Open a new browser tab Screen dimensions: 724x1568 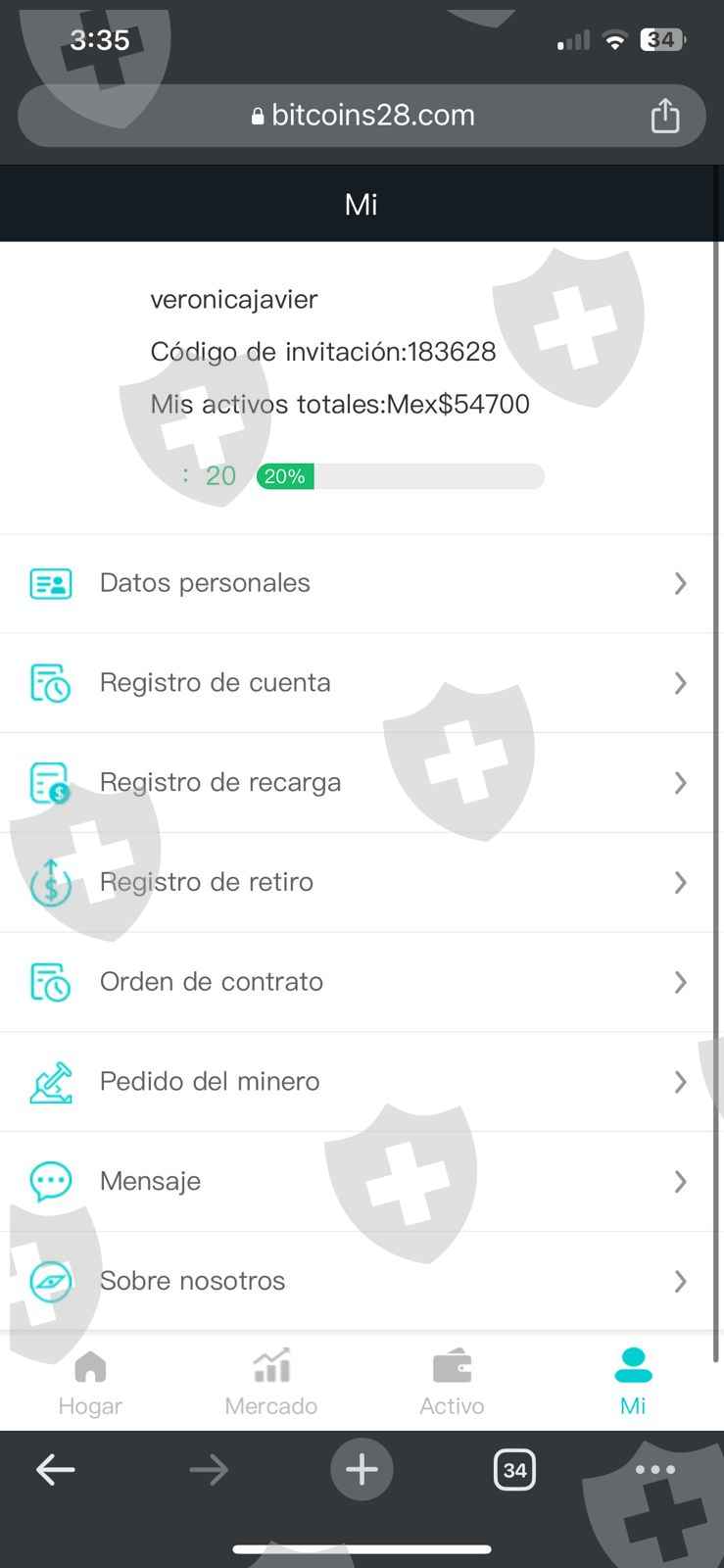point(362,1469)
